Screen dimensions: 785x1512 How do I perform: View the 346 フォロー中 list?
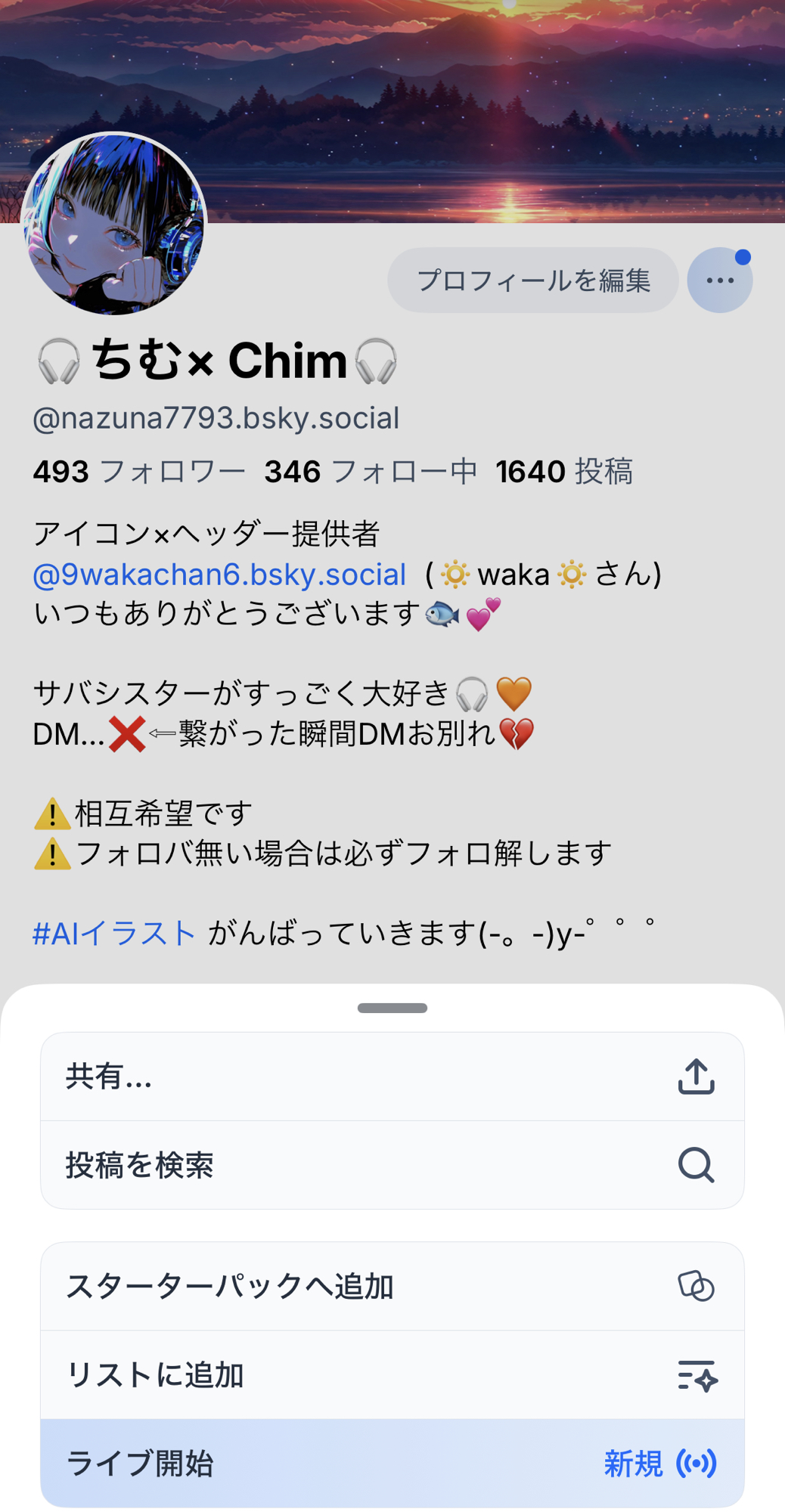click(371, 472)
